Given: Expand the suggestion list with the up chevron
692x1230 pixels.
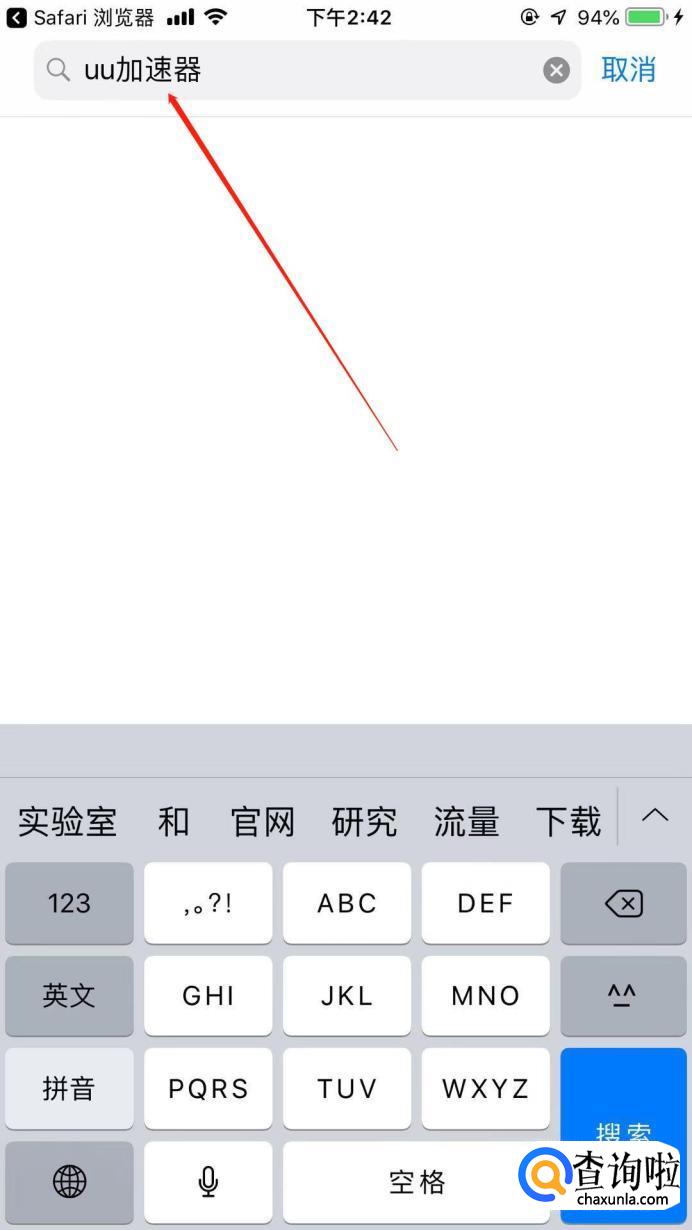Looking at the screenshot, I should (655, 815).
